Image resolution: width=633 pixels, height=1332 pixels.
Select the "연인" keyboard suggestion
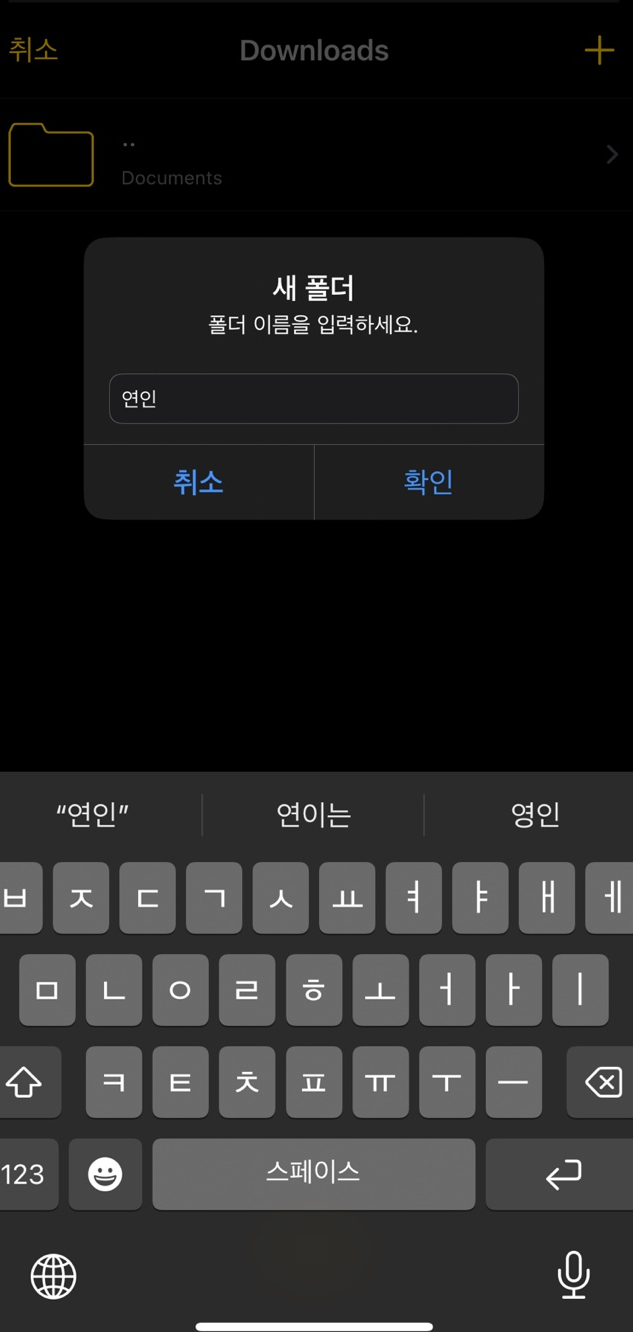pyautogui.click(x=93, y=815)
